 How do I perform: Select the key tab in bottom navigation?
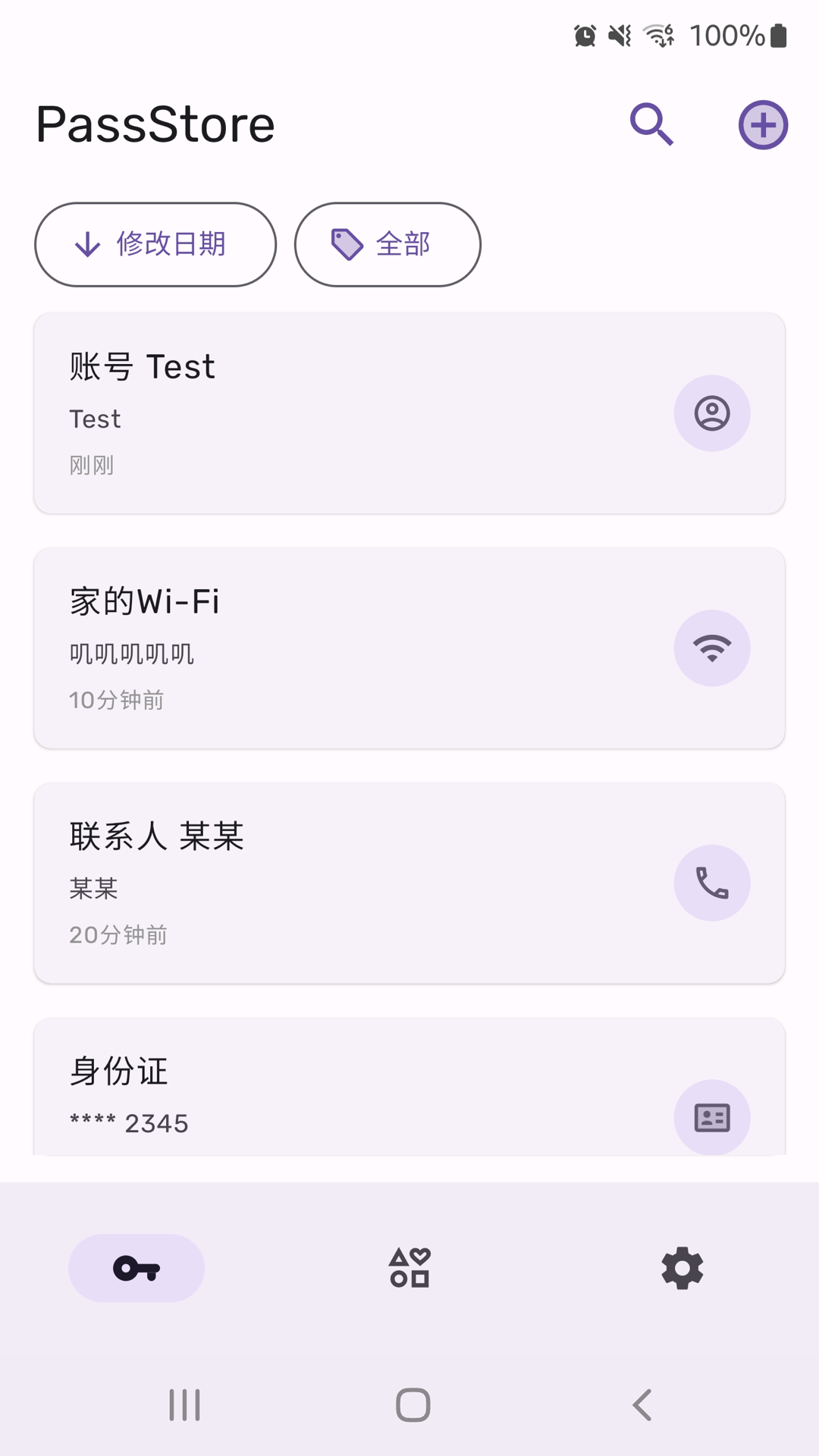coord(136,1267)
